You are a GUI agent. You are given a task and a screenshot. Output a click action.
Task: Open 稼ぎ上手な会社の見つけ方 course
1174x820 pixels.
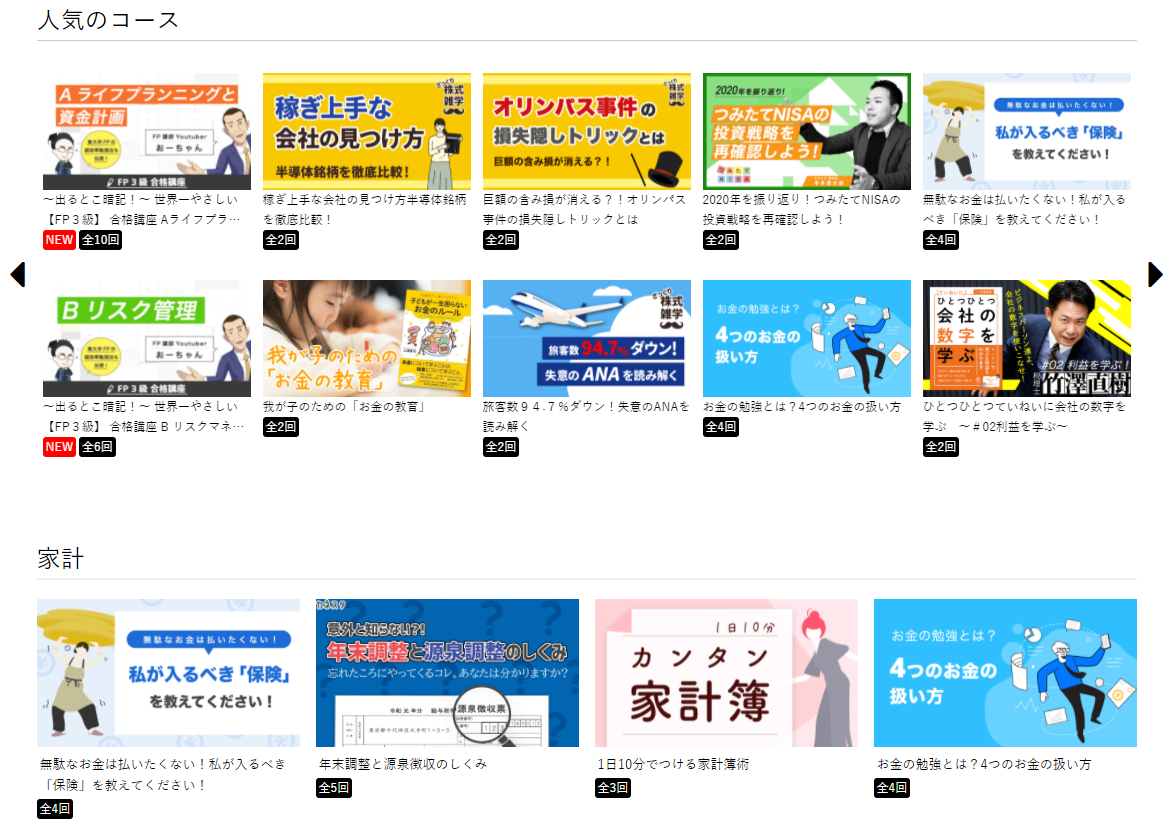click(x=367, y=131)
